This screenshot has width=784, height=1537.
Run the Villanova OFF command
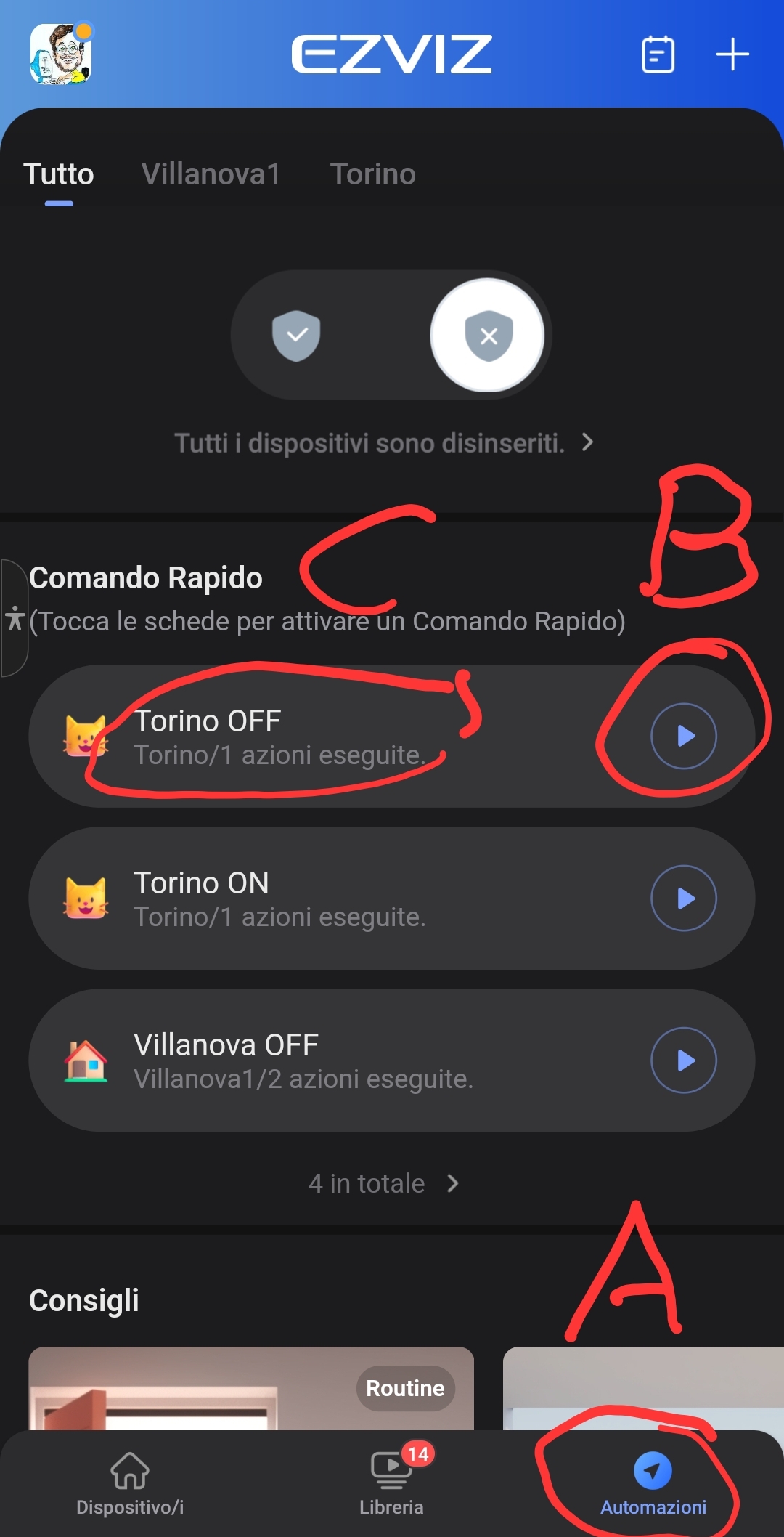coord(683,1061)
